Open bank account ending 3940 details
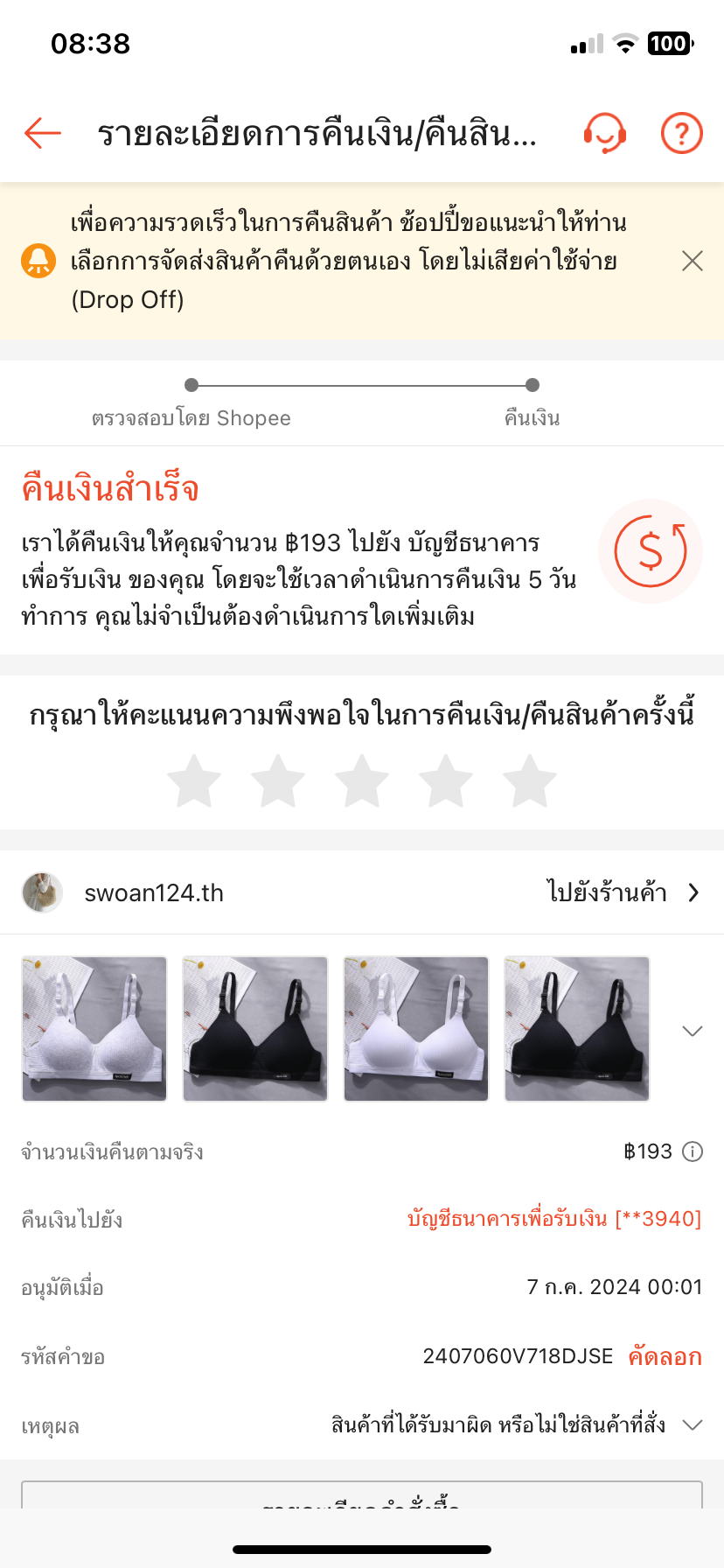This screenshot has height=1568, width=724. point(554,1219)
